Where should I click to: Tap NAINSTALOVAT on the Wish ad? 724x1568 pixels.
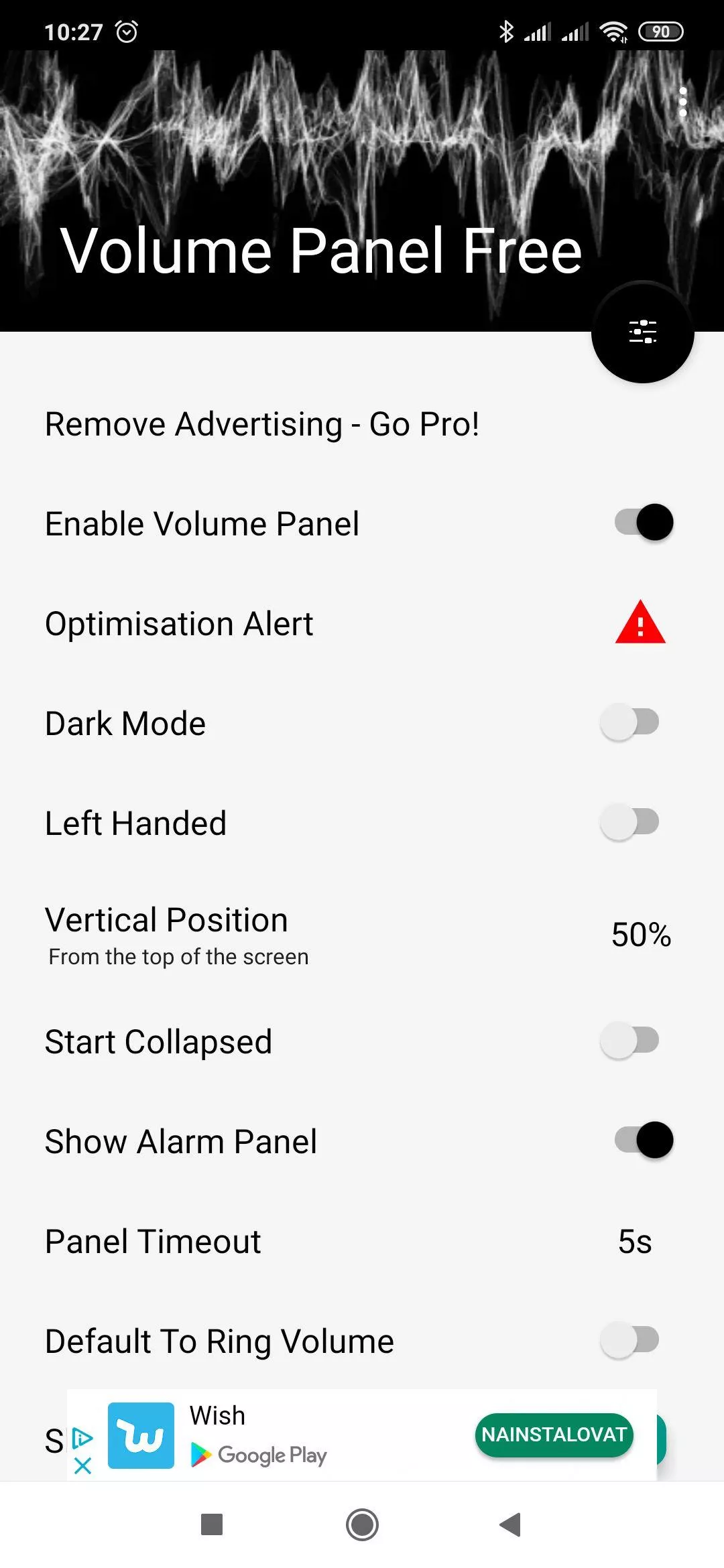(x=554, y=1435)
